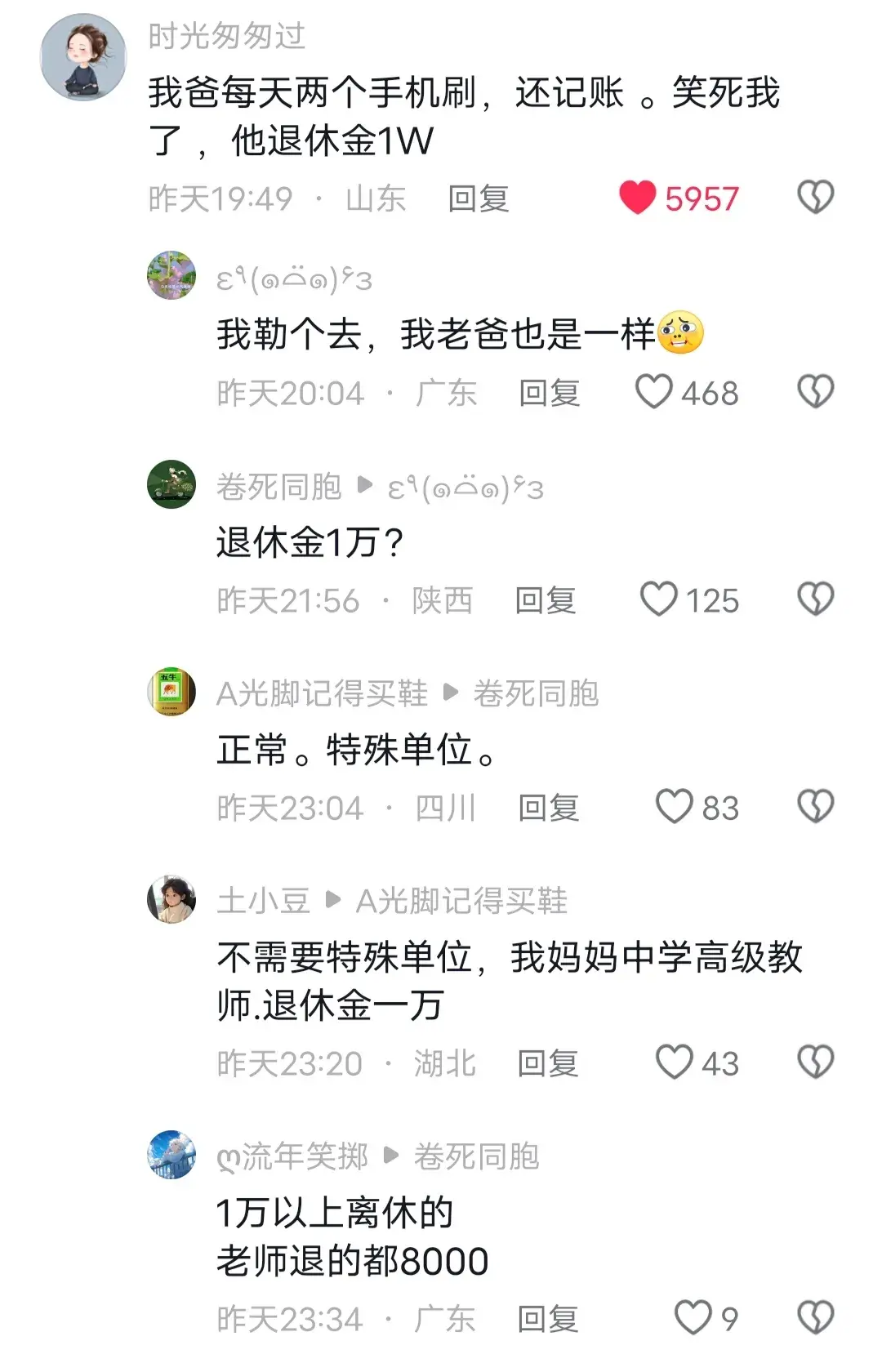
Task: Open A光脚记得买鞋's profile avatar
Action: [x=171, y=692]
